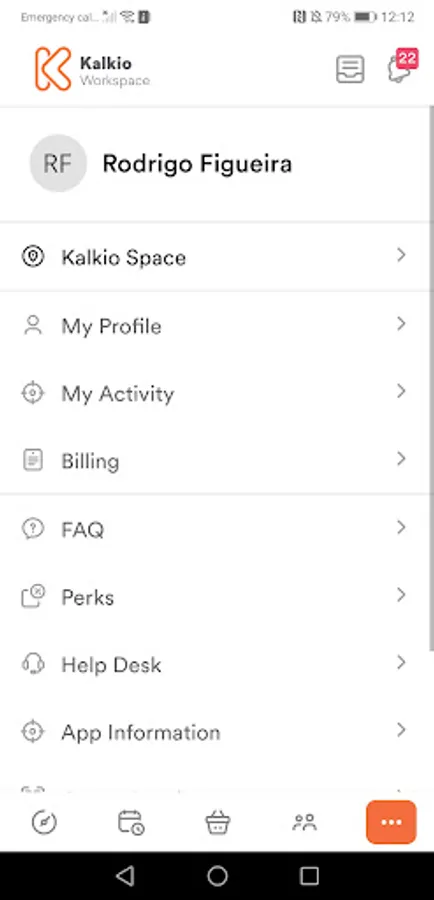This screenshot has width=434, height=900.
Task: Open the shopping basket tab
Action: (x=218, y=823)
